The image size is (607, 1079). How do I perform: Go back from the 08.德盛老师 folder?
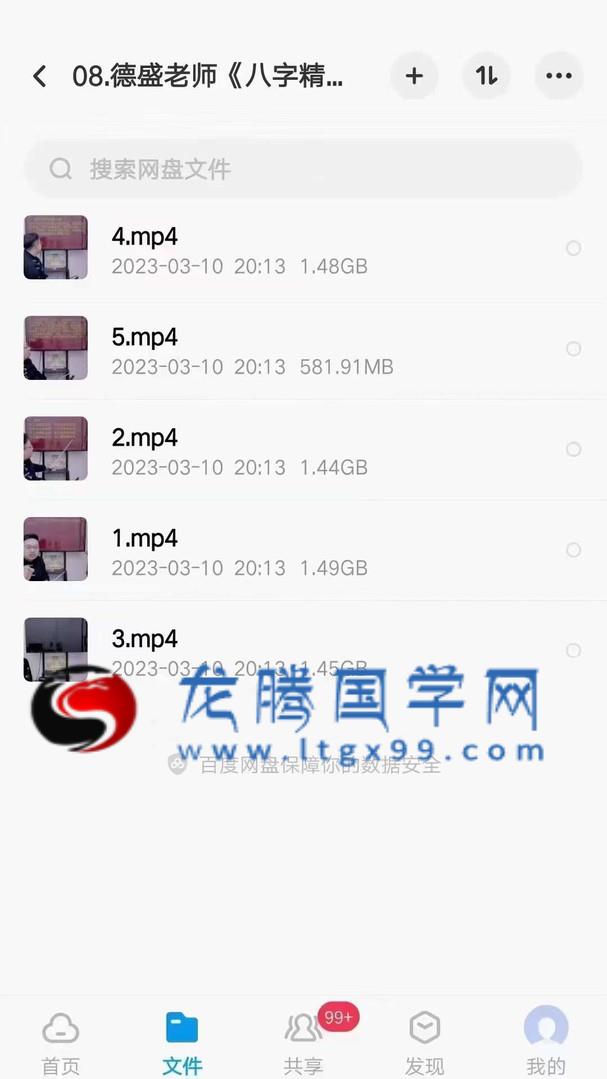(x=39, y=76)
